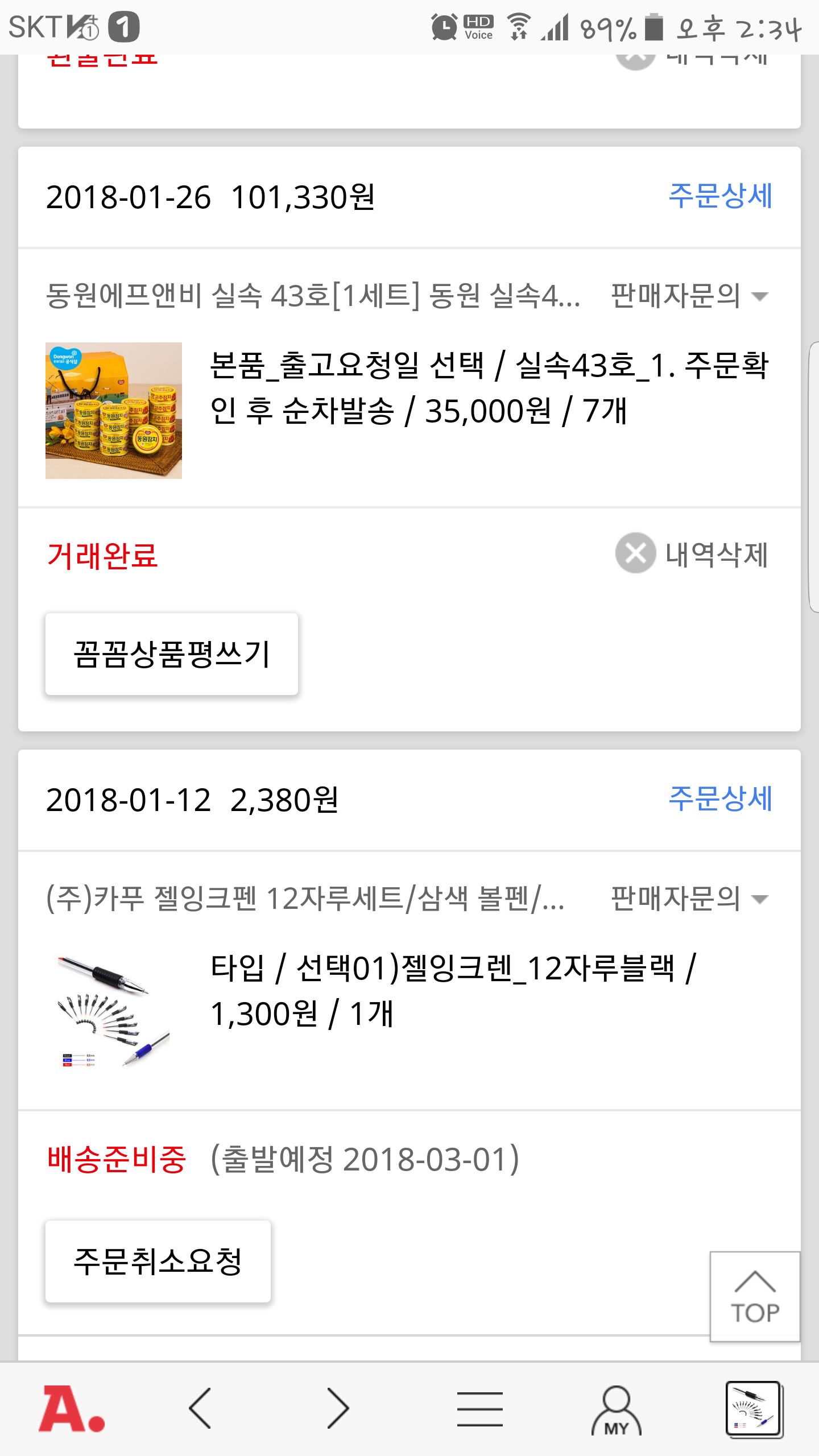819x1456 pixels.
Task: Request cancellation with 주문취소요청
Action: (x=158, y=1261)
